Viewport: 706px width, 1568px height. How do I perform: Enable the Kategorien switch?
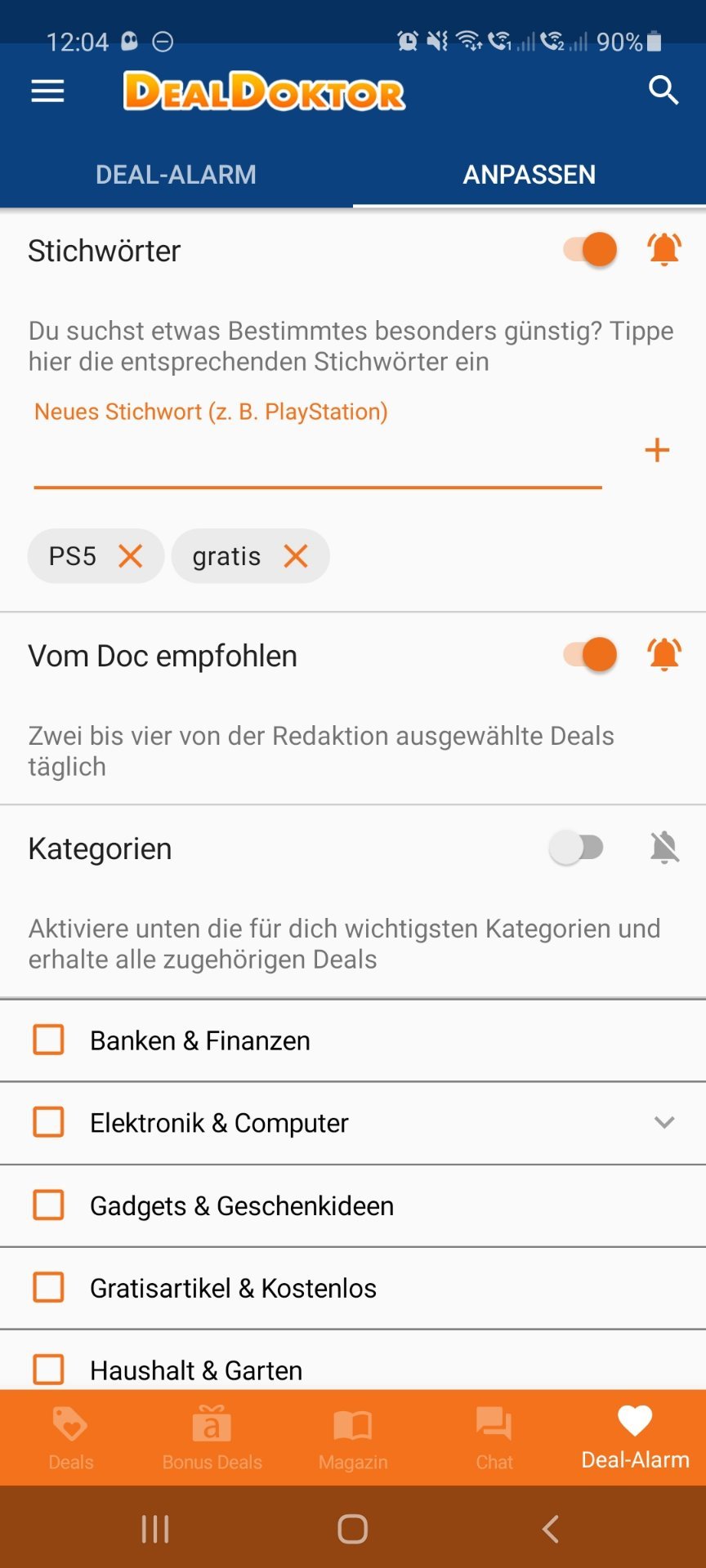tap(576, 848)
